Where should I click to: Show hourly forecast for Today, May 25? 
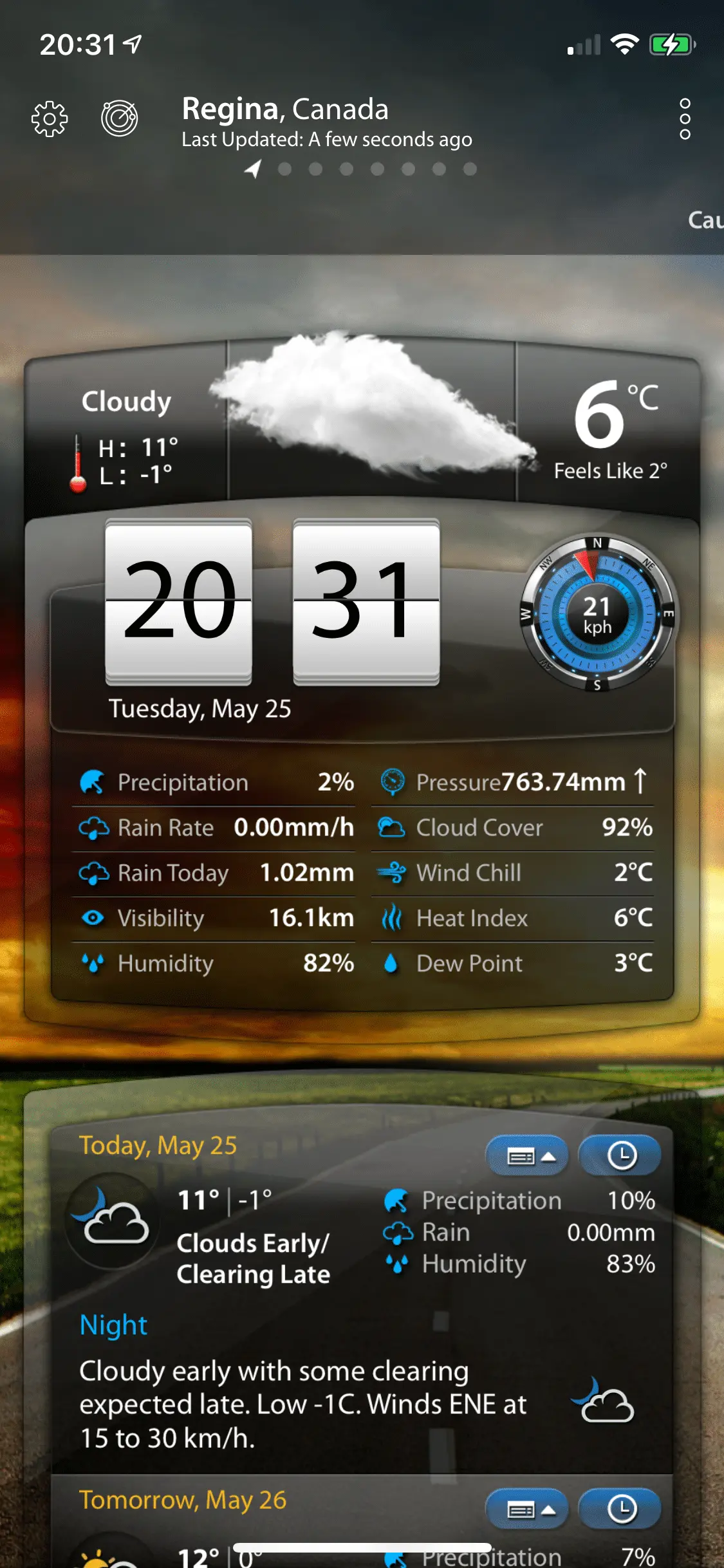(x=620, y=1156)
